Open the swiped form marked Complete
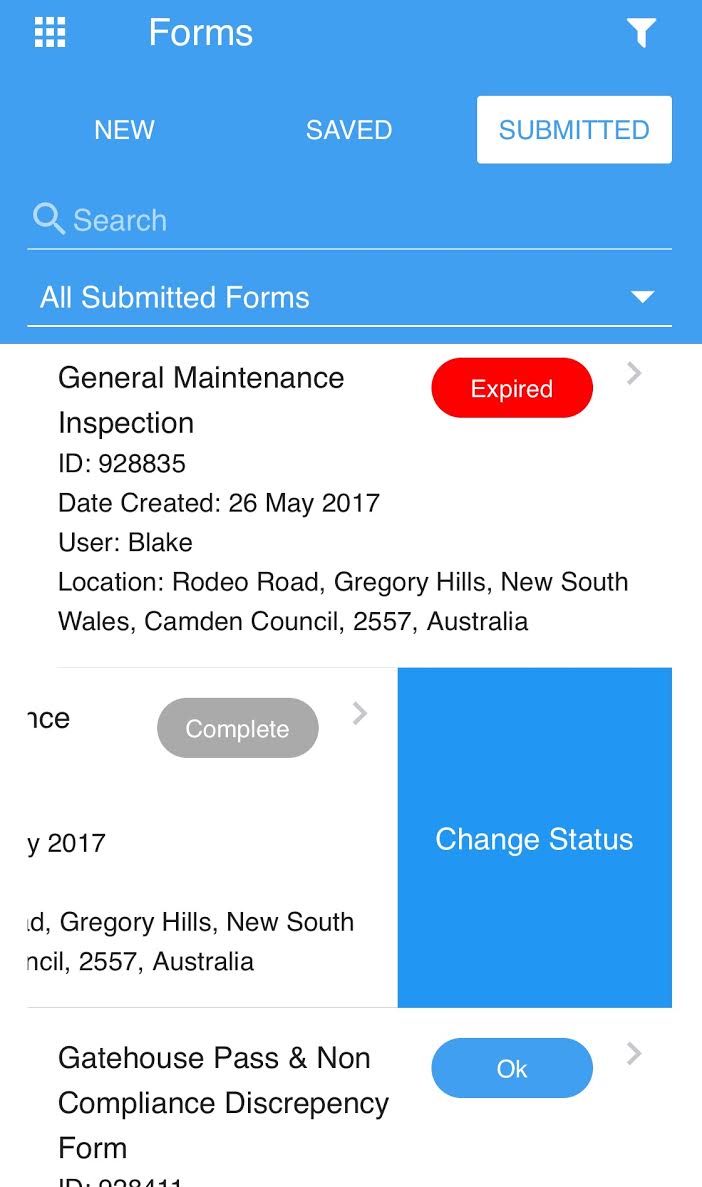Screen dimensions: 702x1187 pos(212,838)
